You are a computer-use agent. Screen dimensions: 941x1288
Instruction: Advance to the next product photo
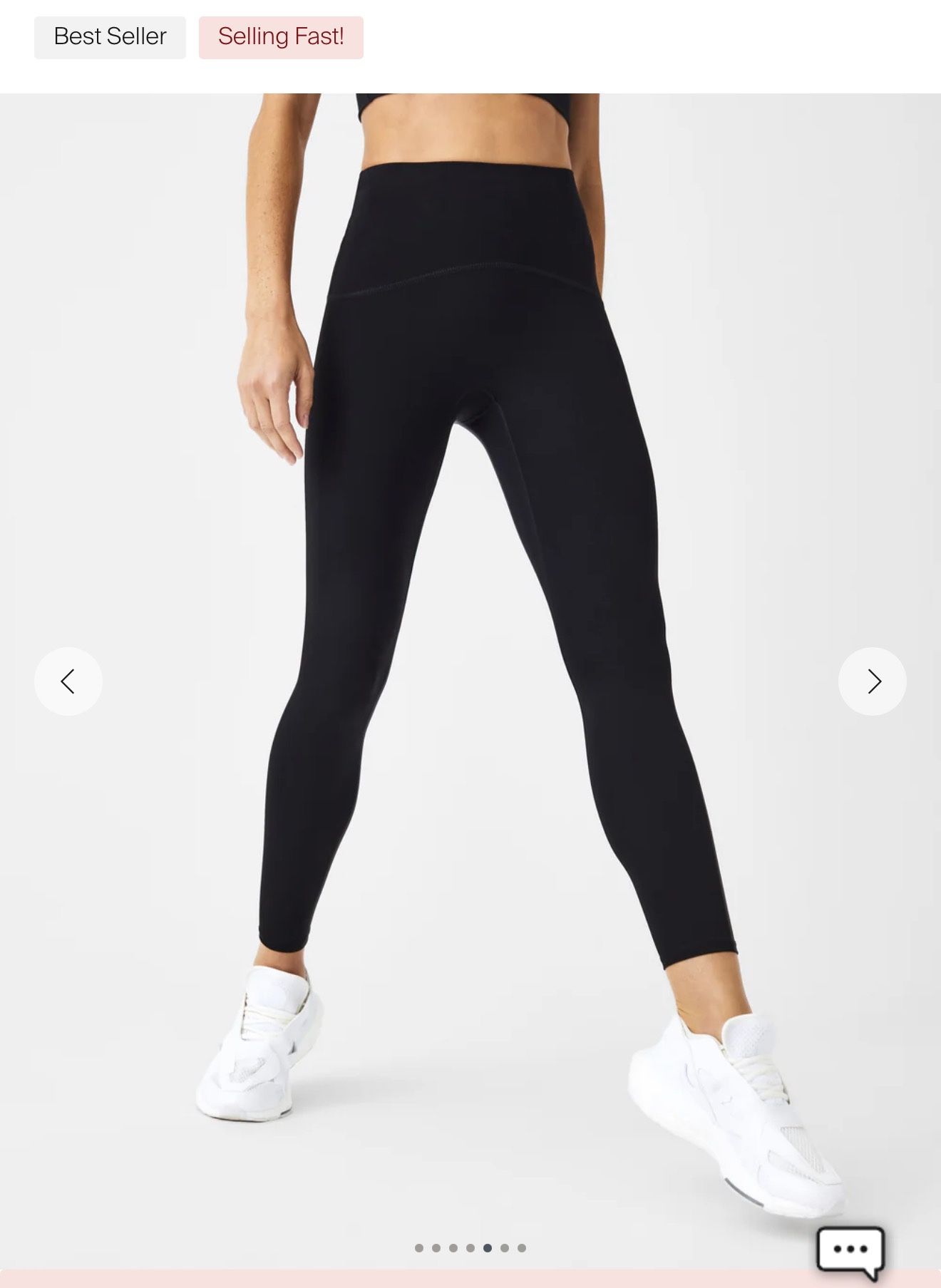(x=873, y=681)
